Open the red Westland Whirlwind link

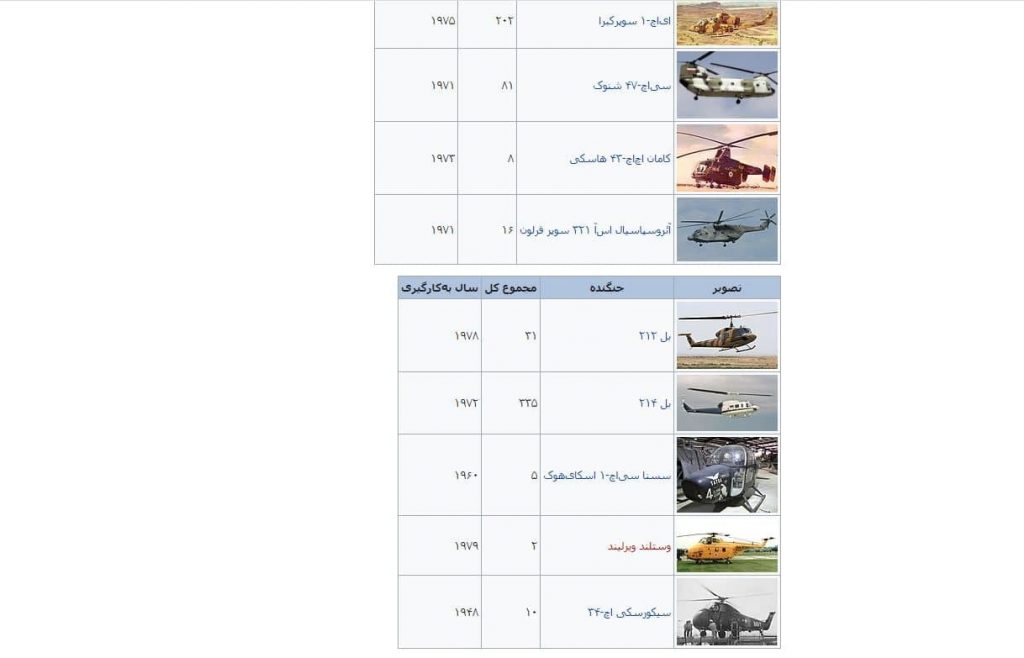[x=639, y=546]
